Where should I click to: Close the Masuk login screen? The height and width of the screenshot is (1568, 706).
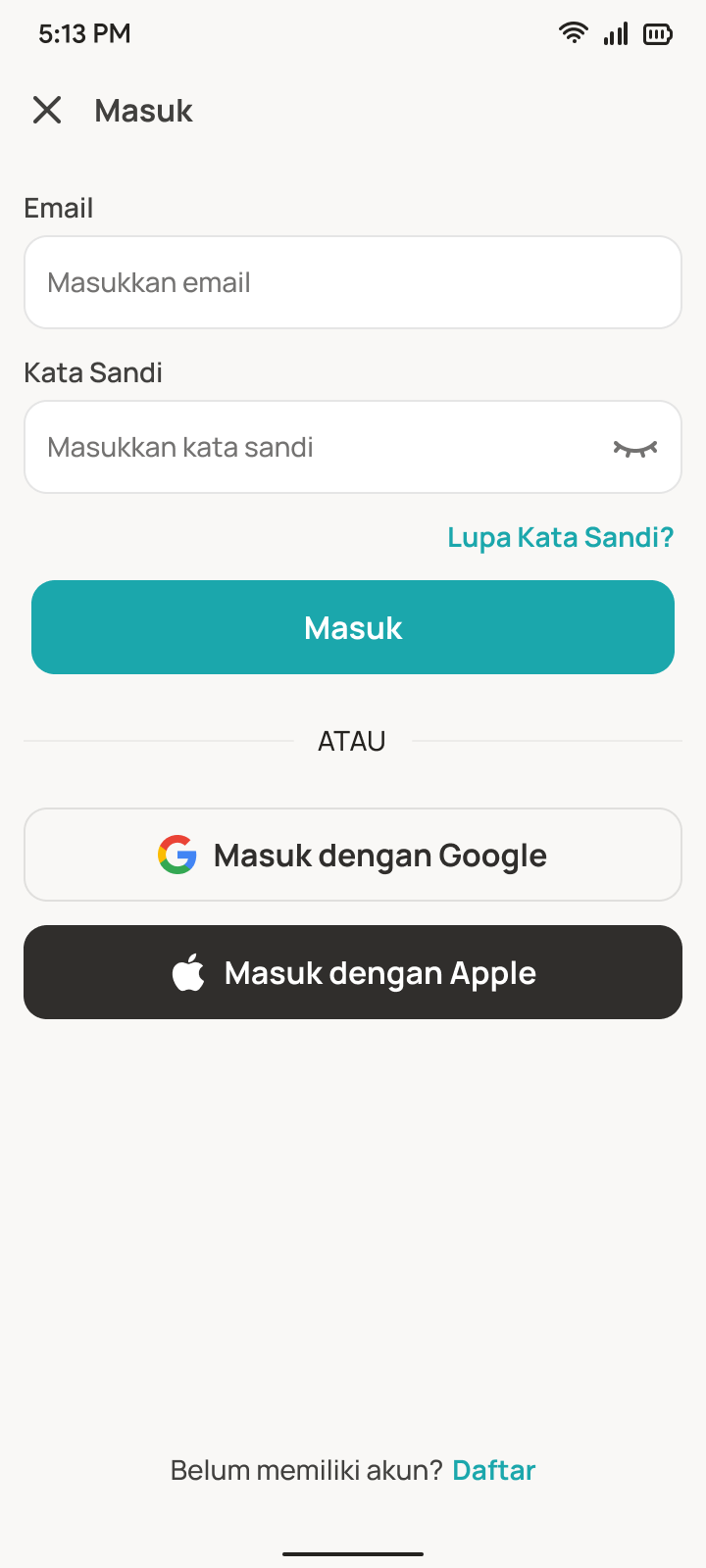(x=47, y=110)
